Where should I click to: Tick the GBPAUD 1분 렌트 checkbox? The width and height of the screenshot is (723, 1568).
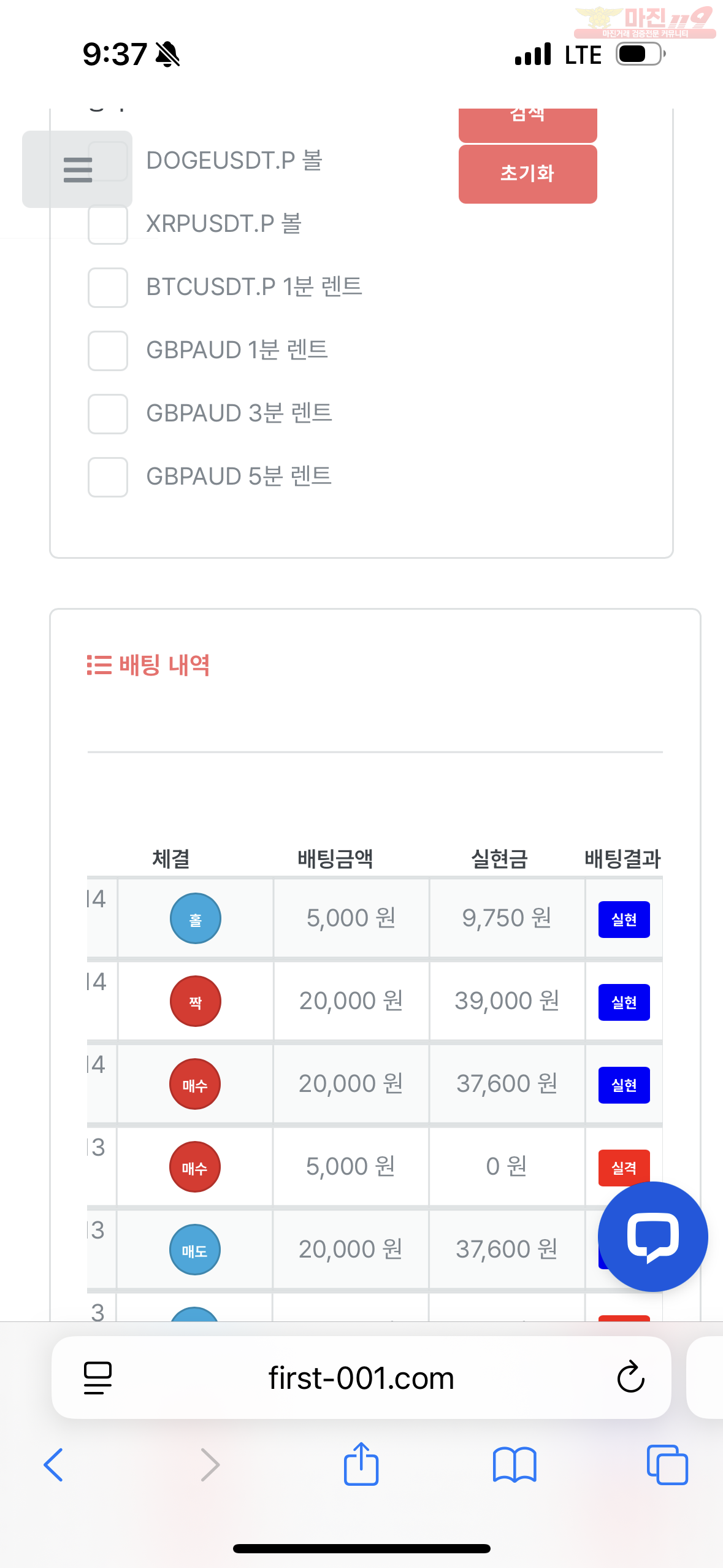108,350
